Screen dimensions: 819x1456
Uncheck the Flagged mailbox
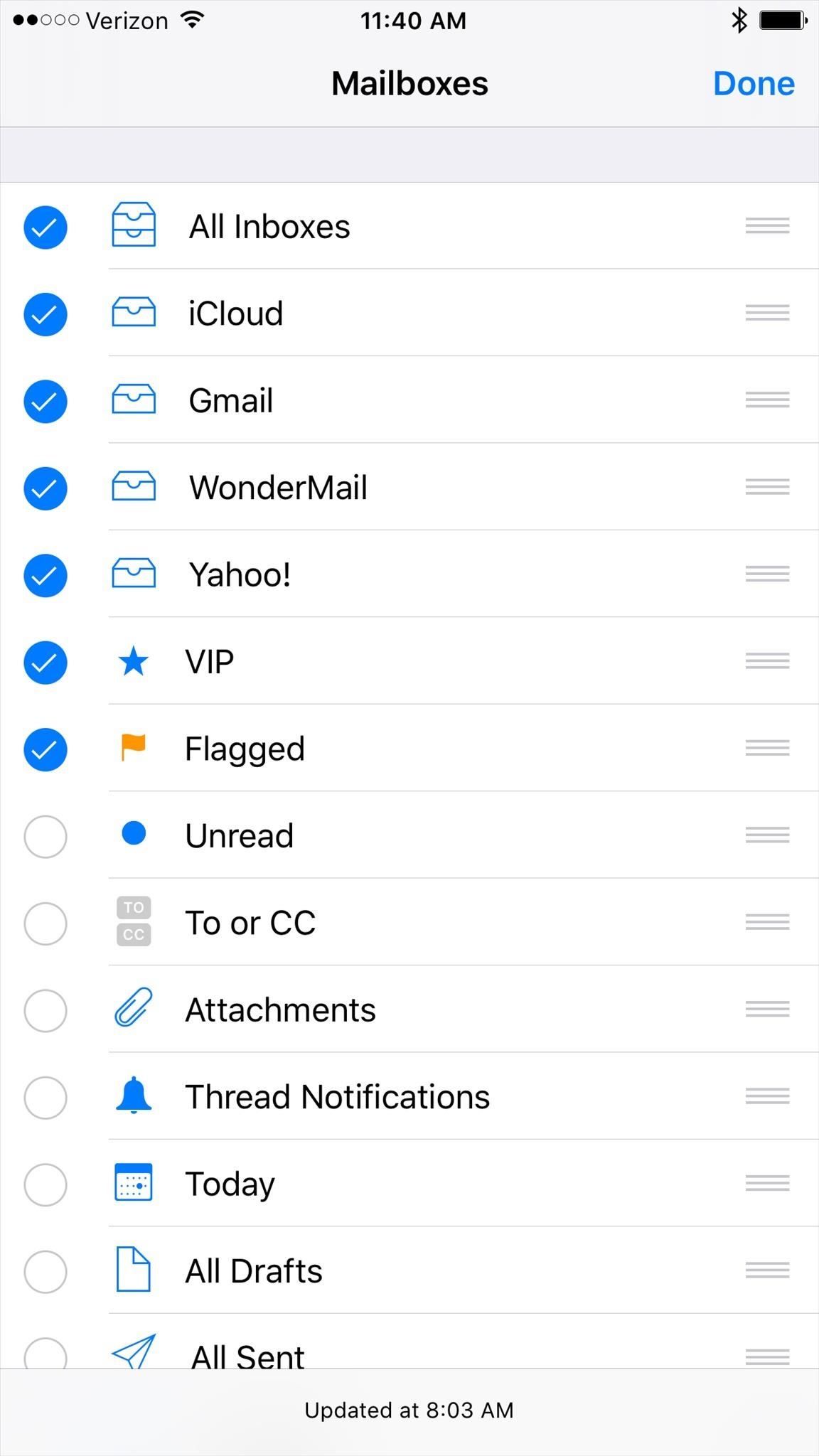point(45,749)
